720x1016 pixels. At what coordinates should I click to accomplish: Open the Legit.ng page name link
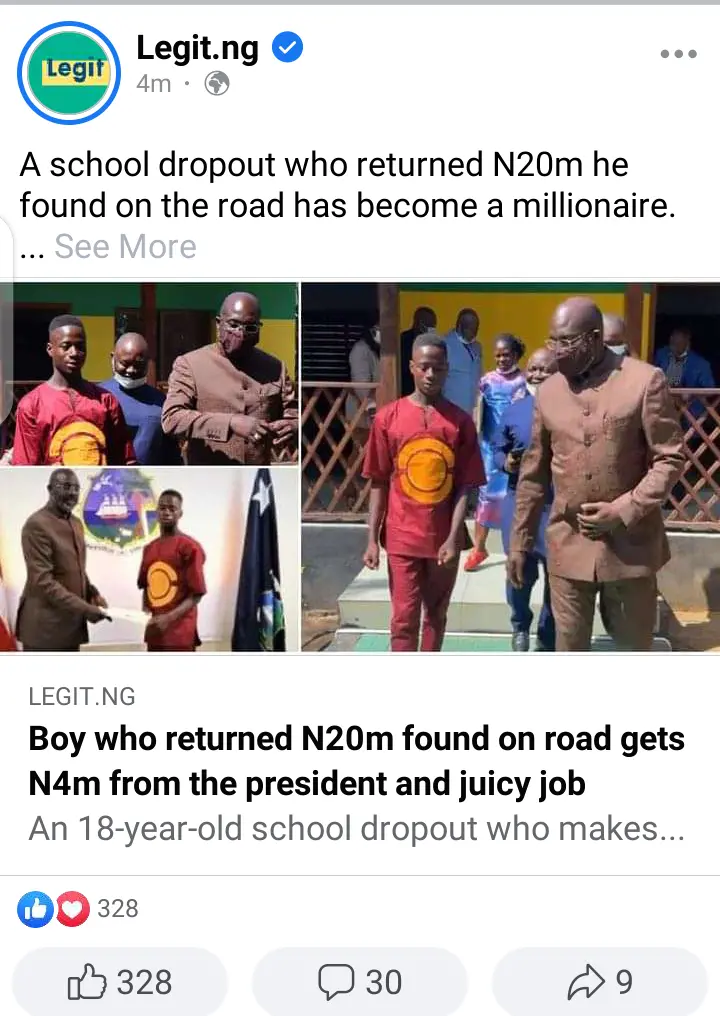[x=198, y=47]
